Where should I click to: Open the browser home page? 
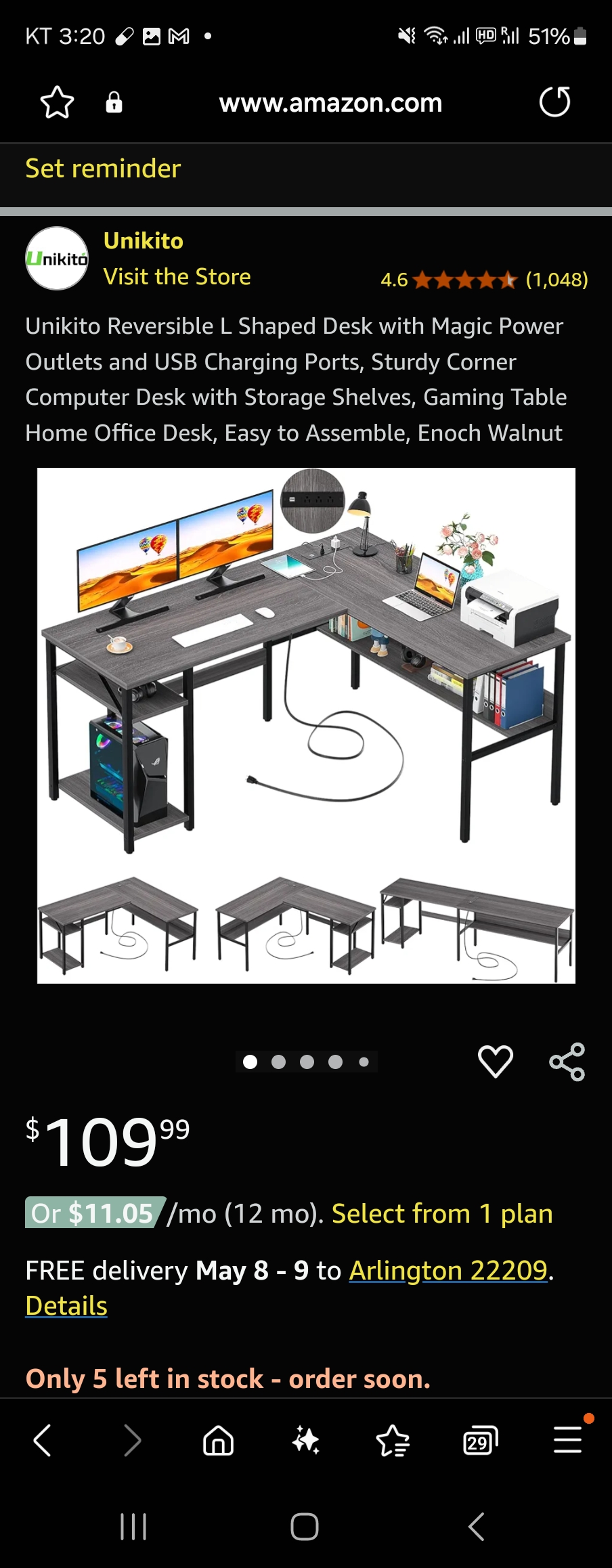point(218,1440)
